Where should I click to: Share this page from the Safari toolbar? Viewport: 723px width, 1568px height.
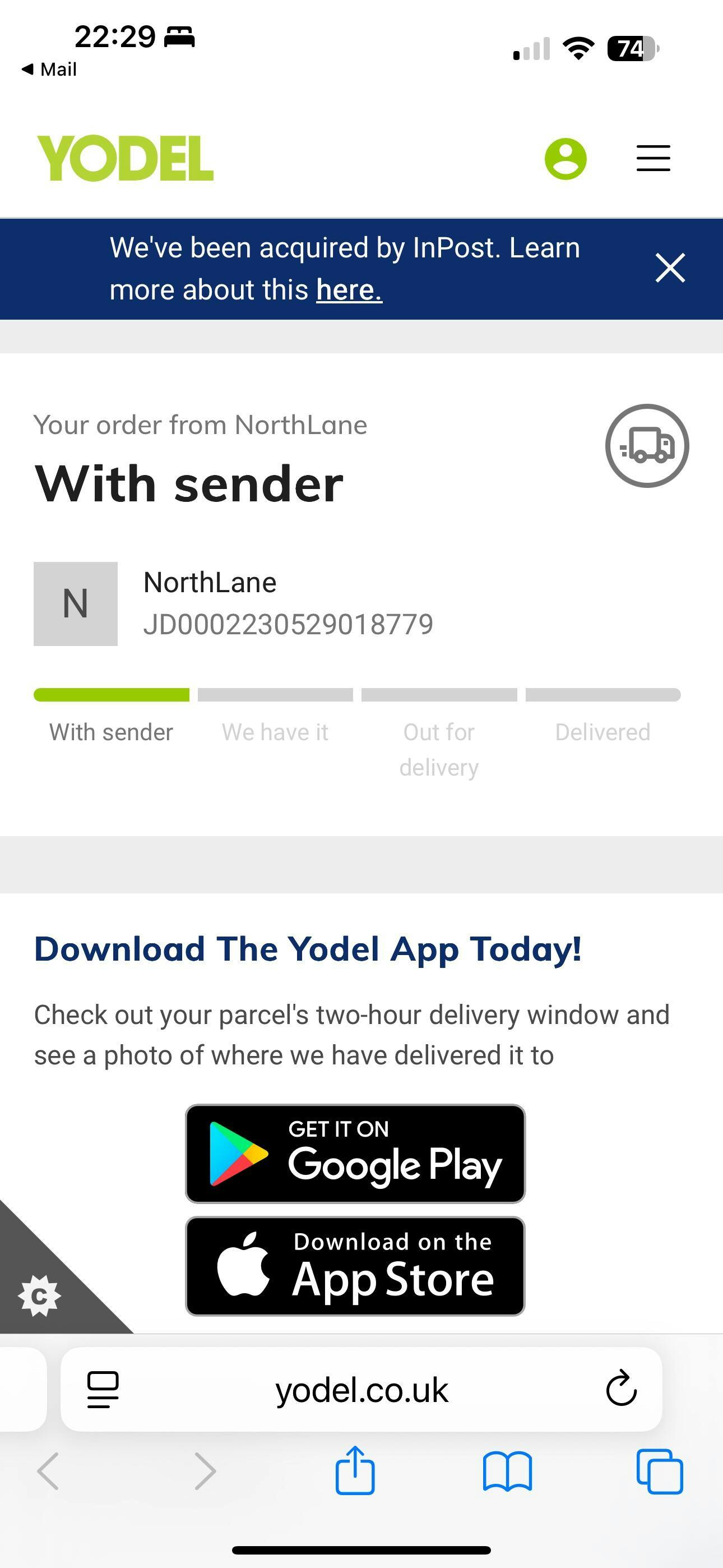tap(355, 1470)
